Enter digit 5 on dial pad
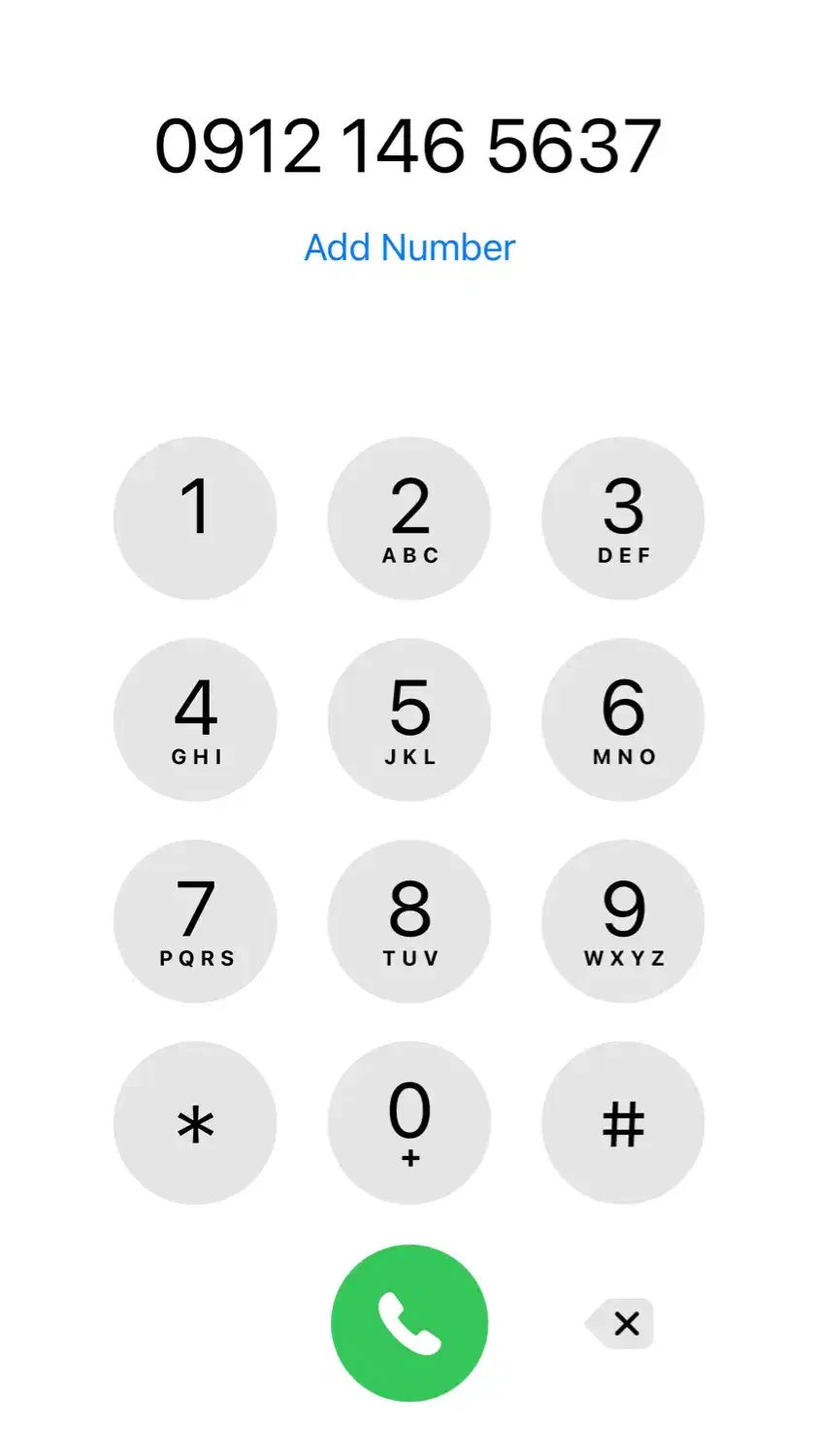This screenshot has width=819, height=1456. tap(409, 719)
